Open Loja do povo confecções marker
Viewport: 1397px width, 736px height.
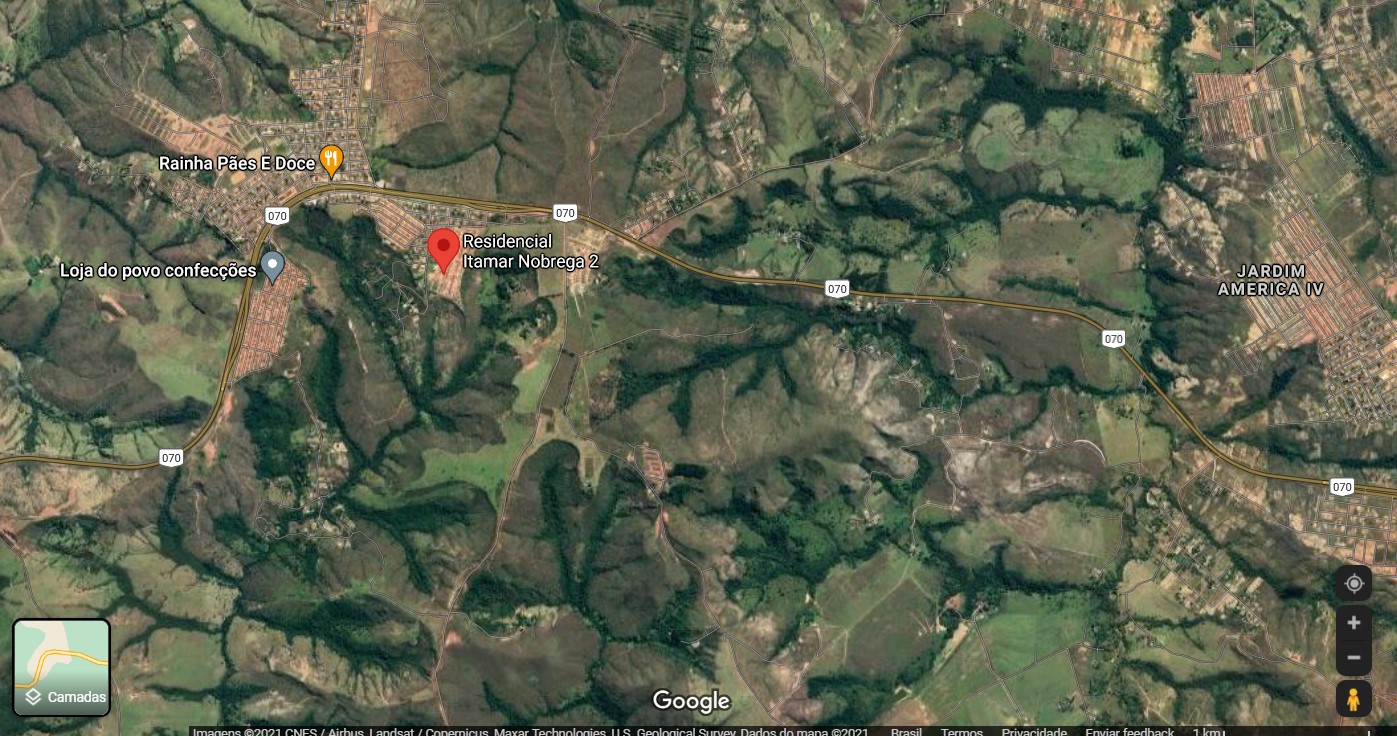(x=272, y=267)
